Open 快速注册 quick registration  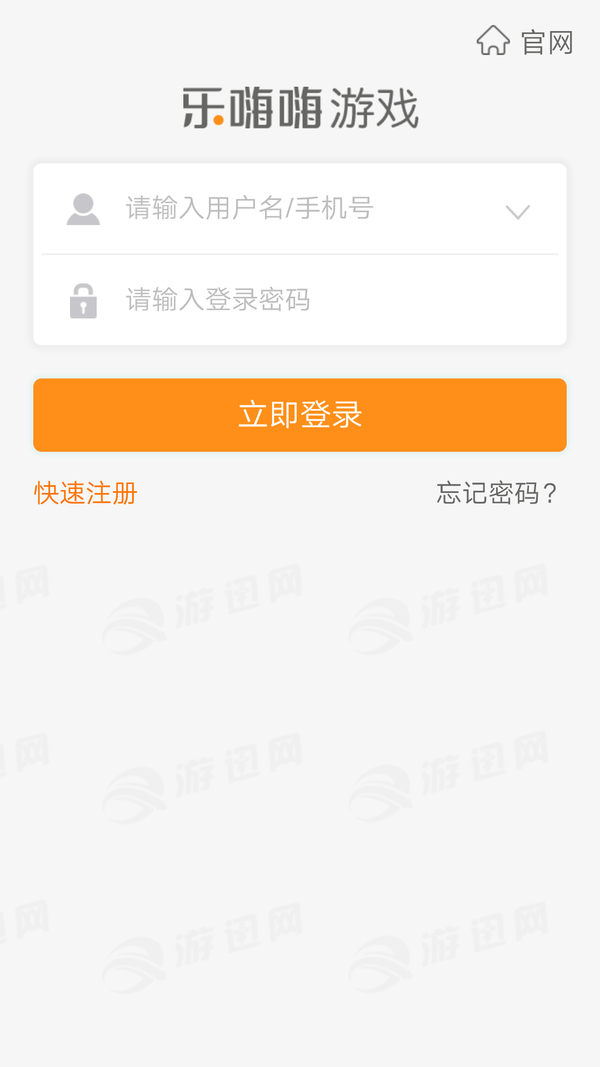86,493
